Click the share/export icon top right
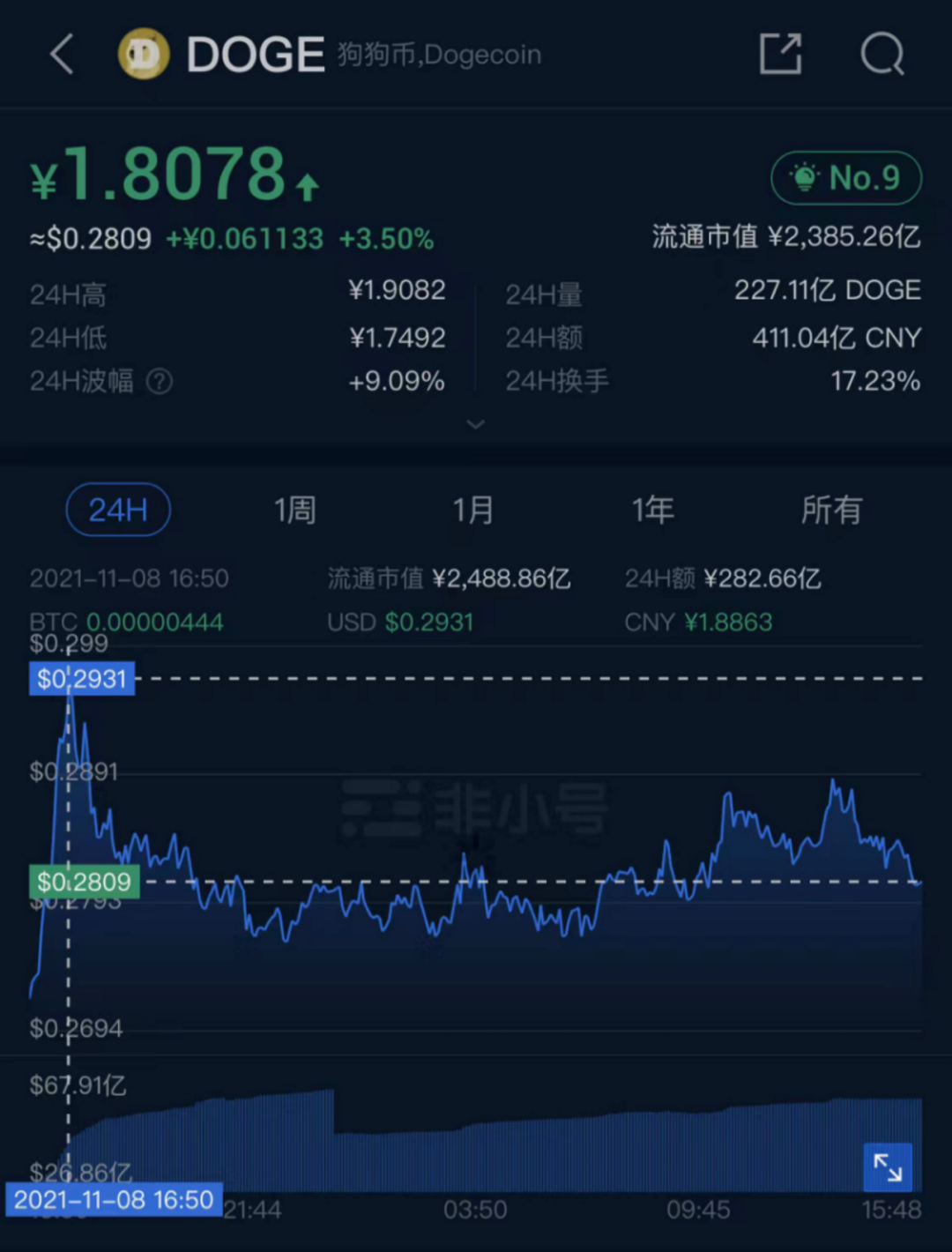 pyautogui.click(x=781, y=54)
